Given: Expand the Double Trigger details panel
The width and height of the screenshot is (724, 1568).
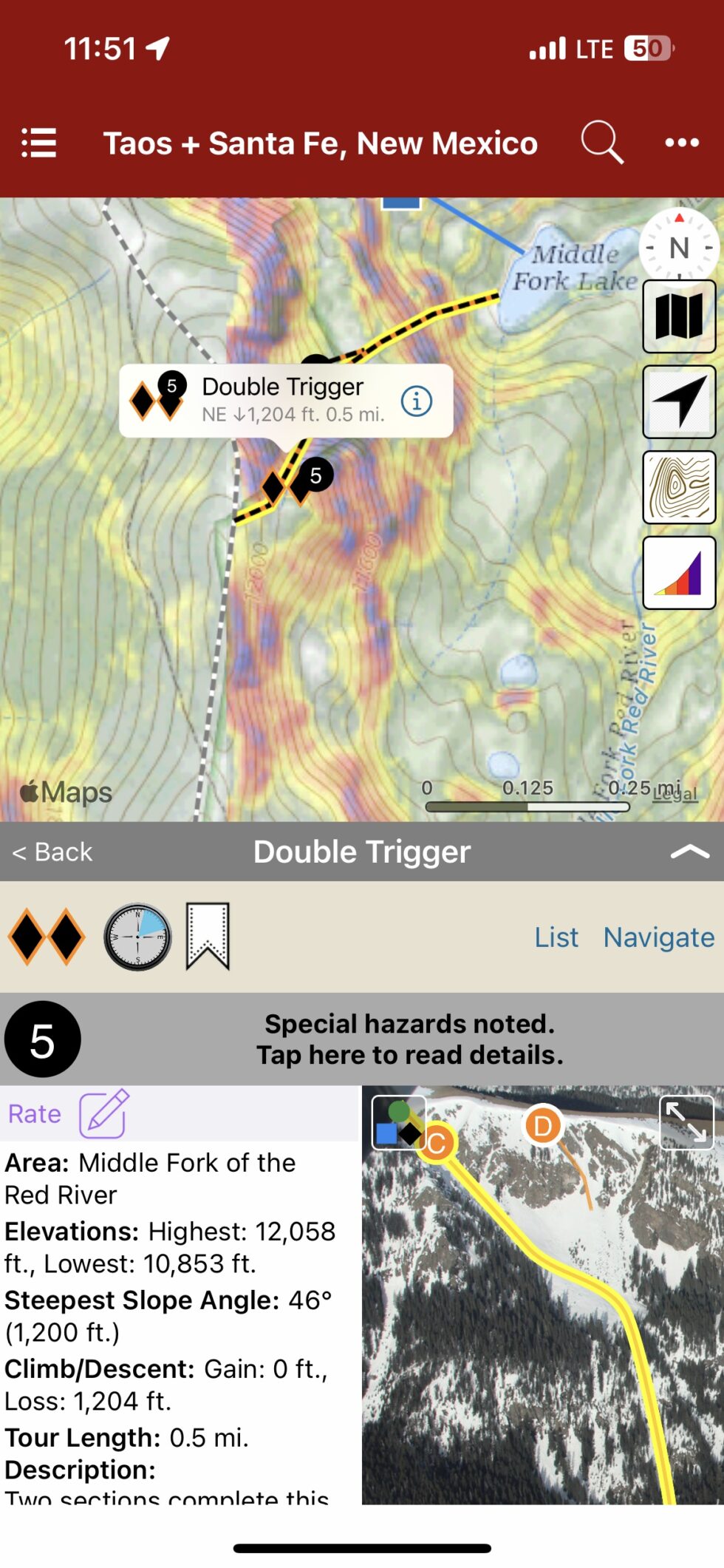Looking at the screenshot, I should point(689,852).
